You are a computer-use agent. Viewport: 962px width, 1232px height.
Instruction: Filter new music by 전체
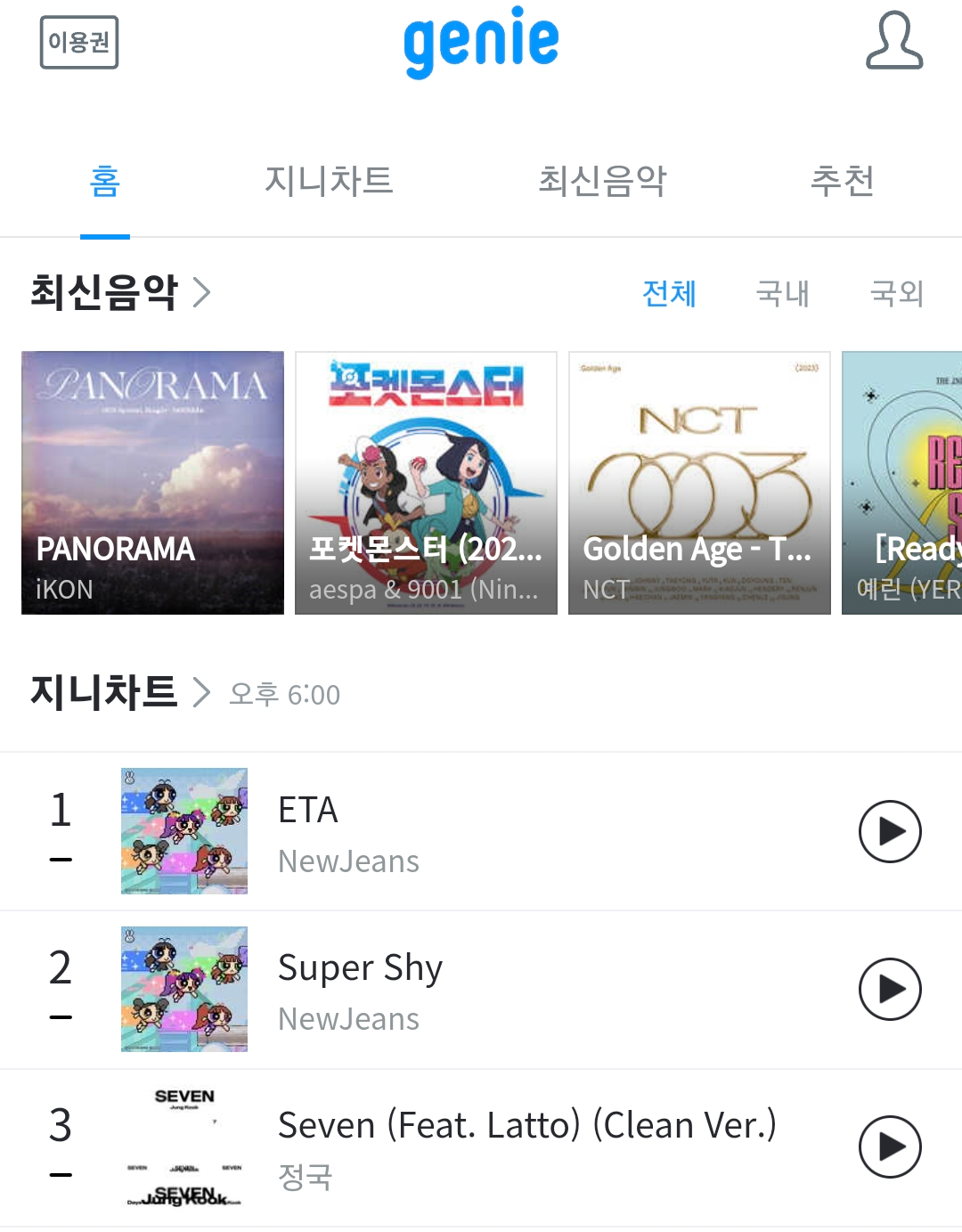(x=669, y=293)
